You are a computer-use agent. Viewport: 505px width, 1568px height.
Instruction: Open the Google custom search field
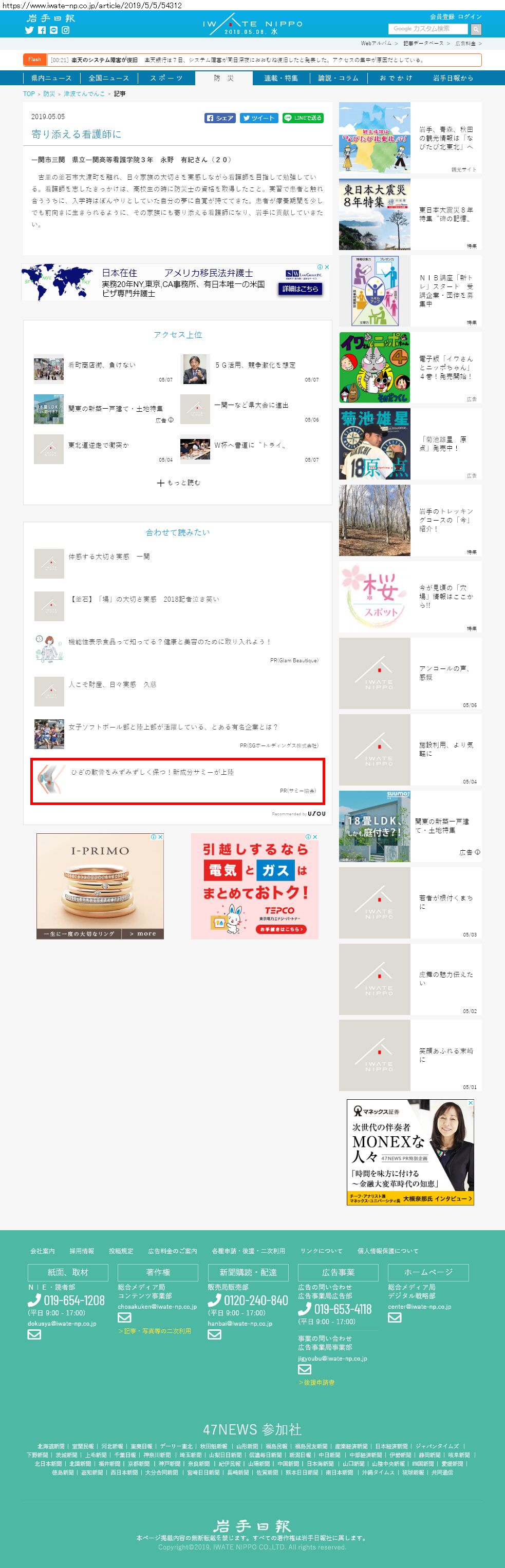(x=427, y=29)
